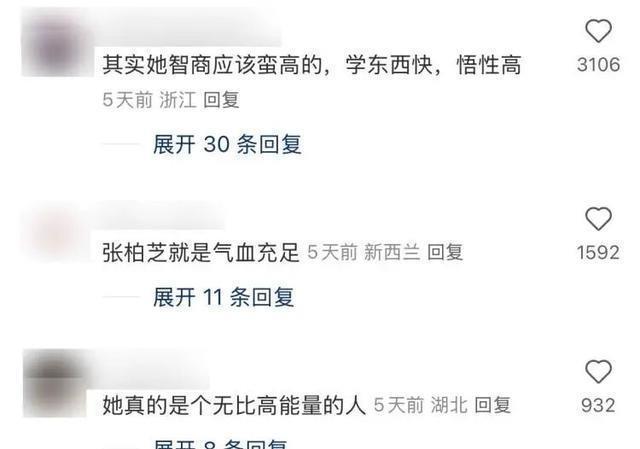
Task: Like the comment 张柏芝就是气血充足
Action: point(598,219)
